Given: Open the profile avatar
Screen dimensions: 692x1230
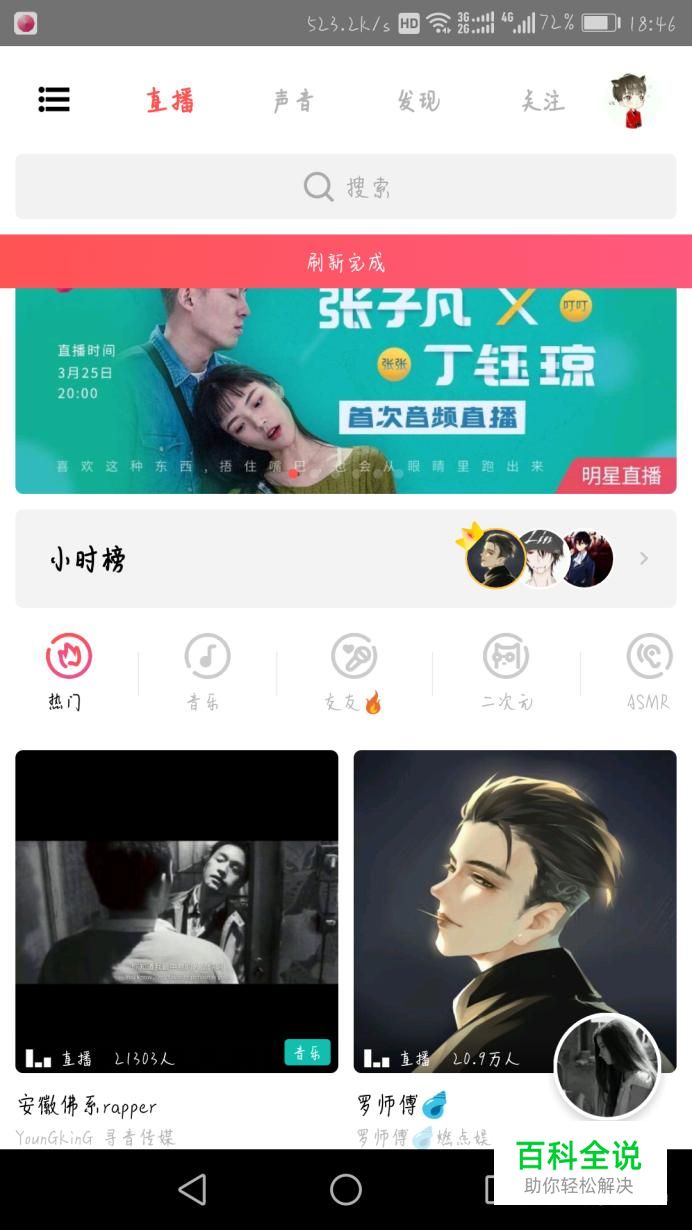Looking at the screenshot, I should 630,101.
